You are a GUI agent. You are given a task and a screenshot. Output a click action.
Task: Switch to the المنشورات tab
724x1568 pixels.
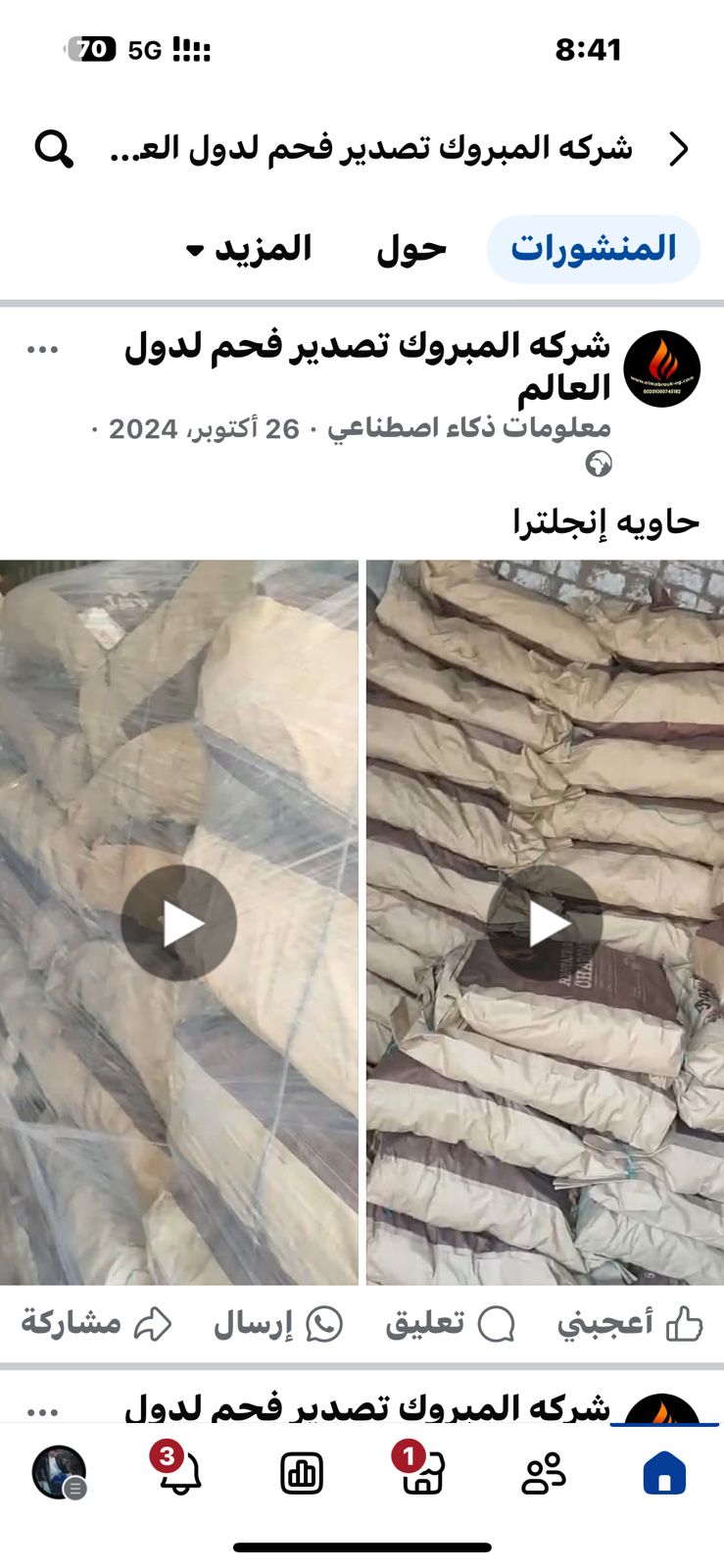[593, 249]
